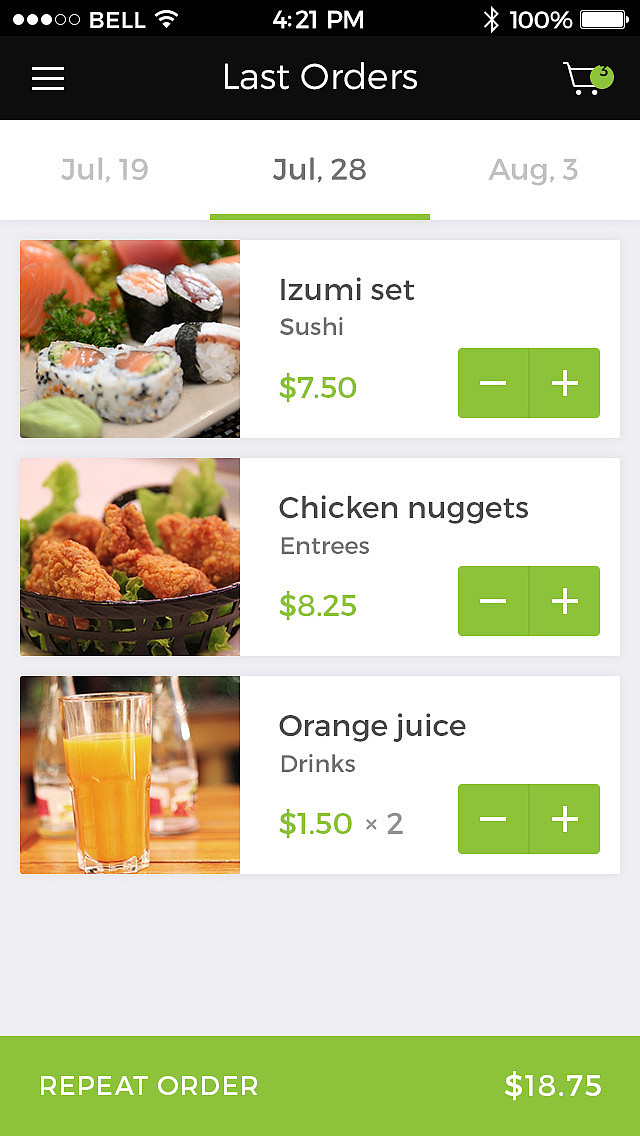The height and width of the screenshot is (1136, 640).
Task: Reduce Chicken nuggets quantity
Action: (493, 601)
